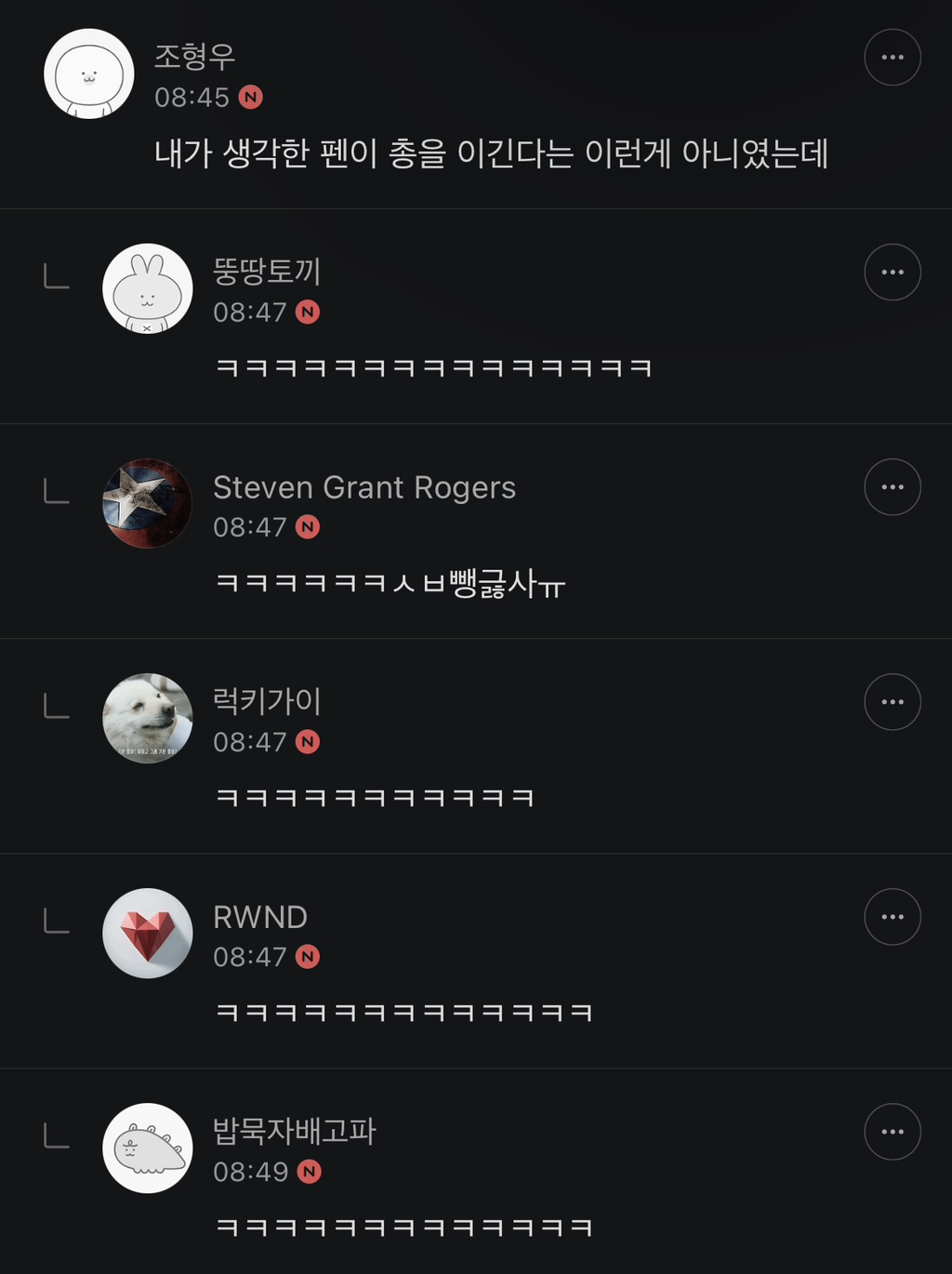The width and height of the screenshot is (952, 1274).
Task: Open Steven Grant Rogers' shield avatar
Action: pyautogui.click(x=147, y=503)
